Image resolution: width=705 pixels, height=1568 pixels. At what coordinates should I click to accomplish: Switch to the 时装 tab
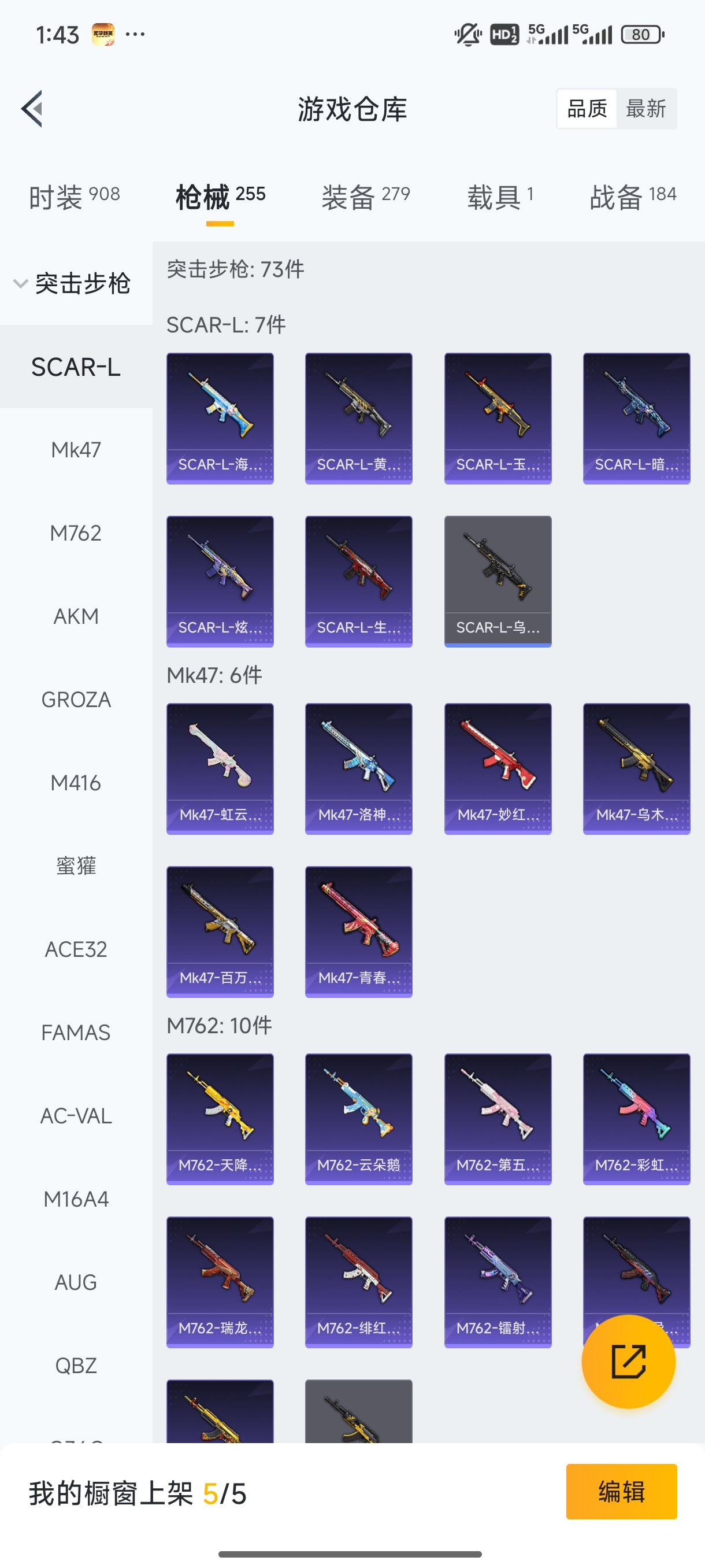pyautogui.click(x=74, y=197)
